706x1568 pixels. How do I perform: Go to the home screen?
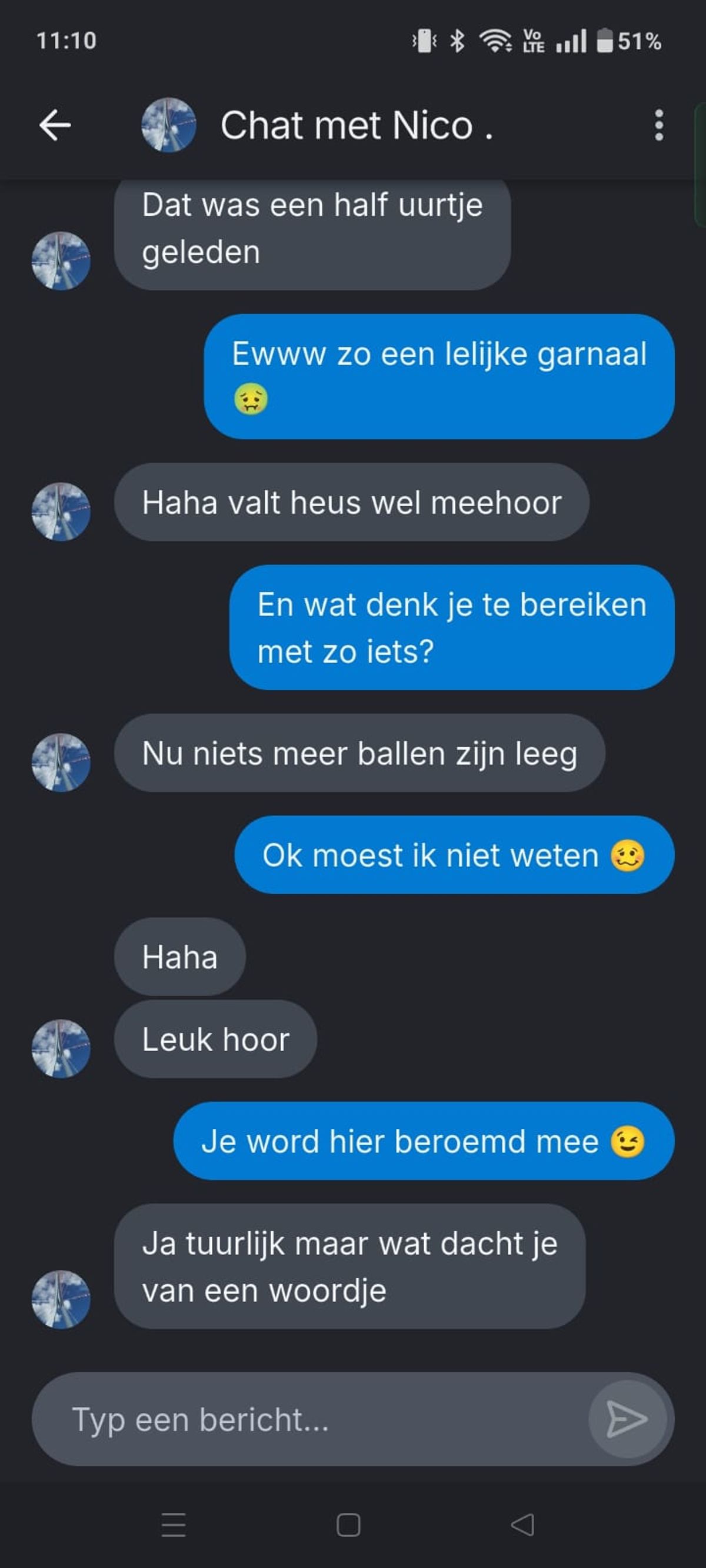click(x=348, y=1524)
